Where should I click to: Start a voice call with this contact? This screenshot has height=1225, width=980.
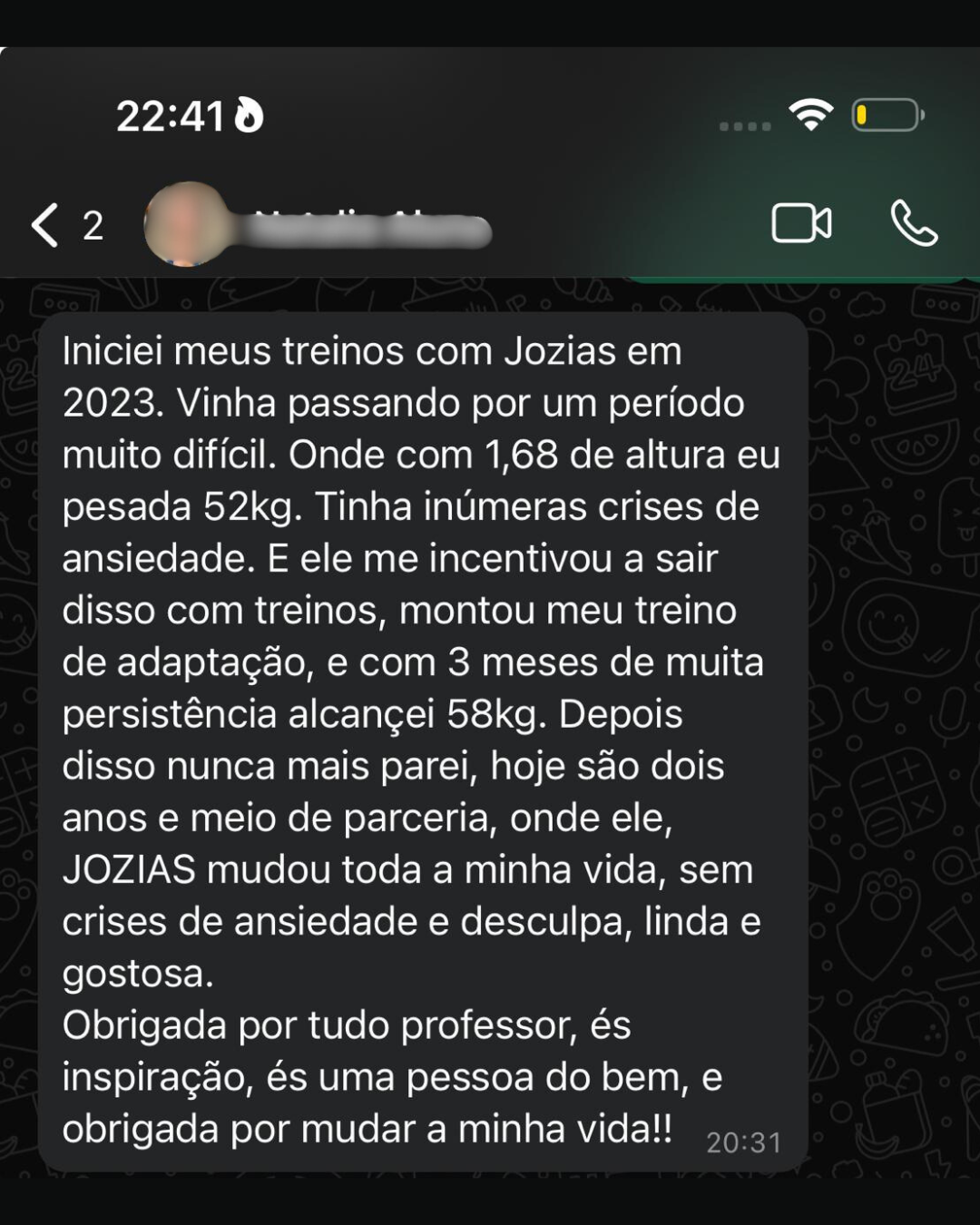(x=913, y=224)
